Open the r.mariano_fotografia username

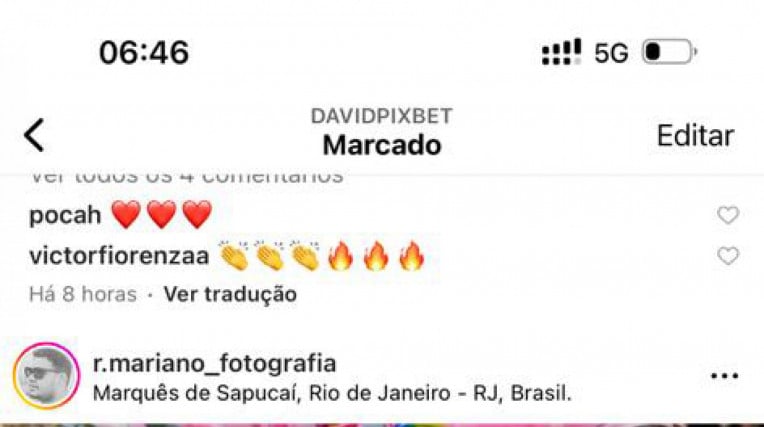coord(213,363)
